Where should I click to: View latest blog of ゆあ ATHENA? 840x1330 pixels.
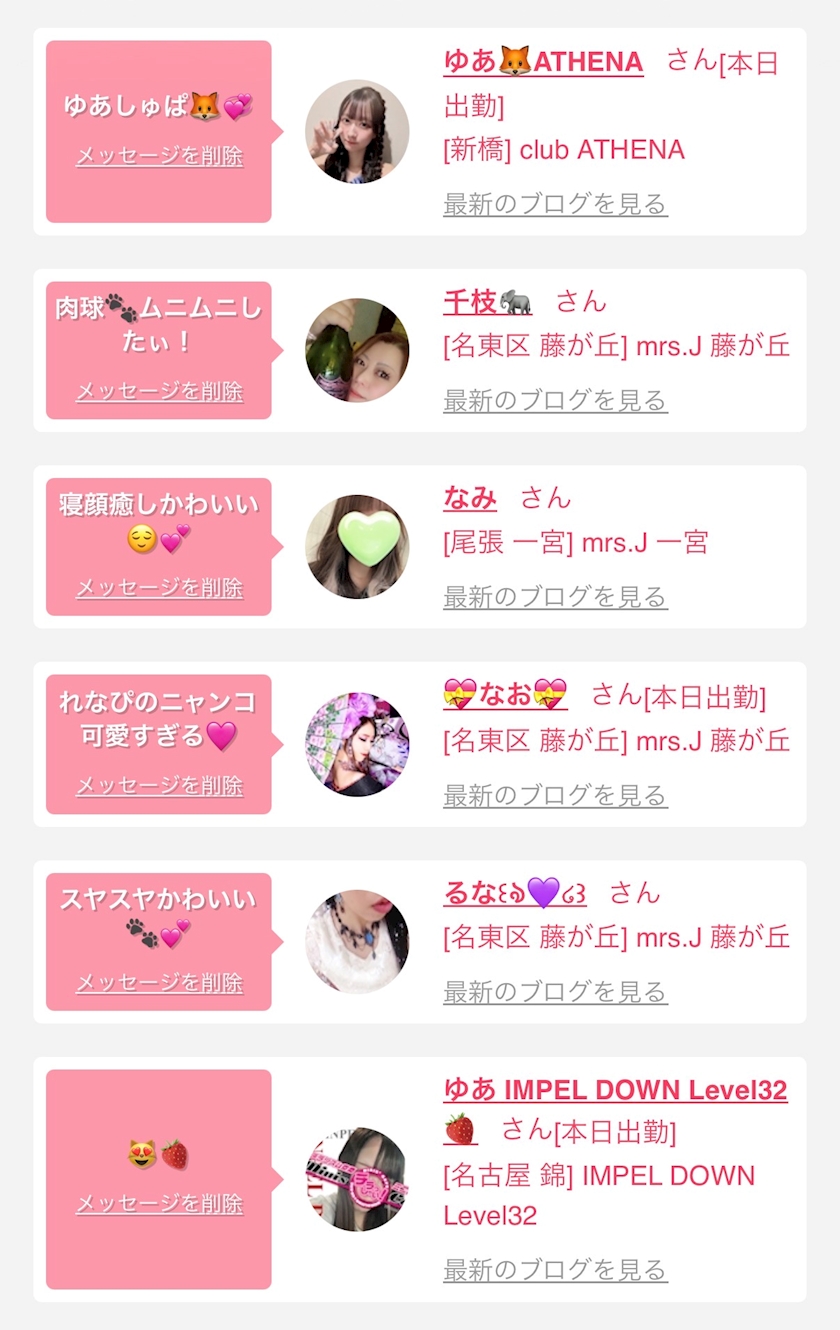(x=555, y=204)
